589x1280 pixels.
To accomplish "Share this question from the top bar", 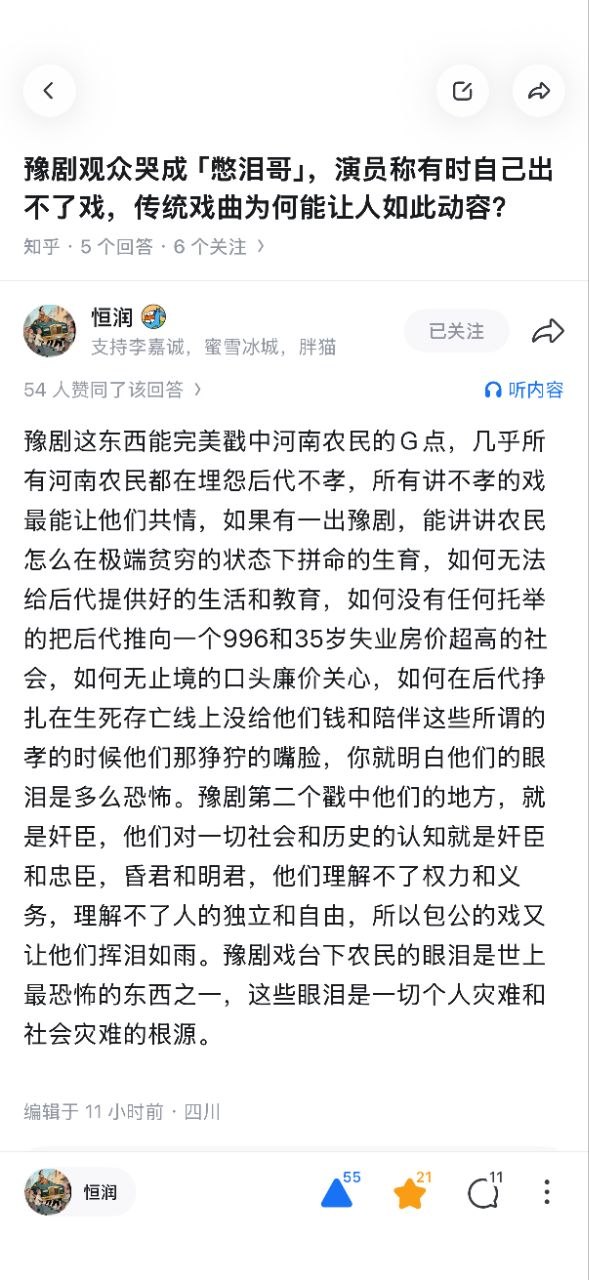I will 539,91.
